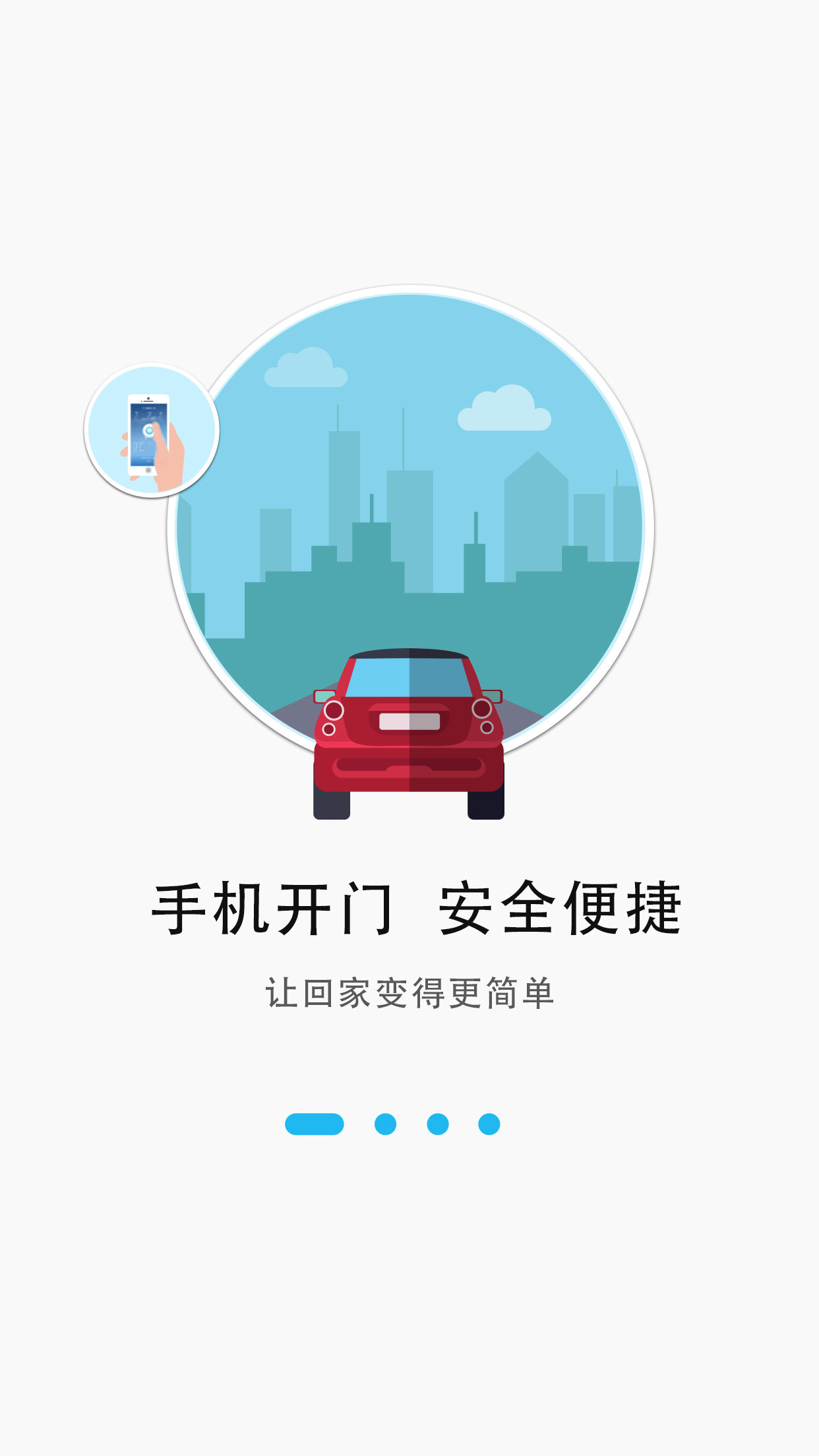Select the active first page indicator
819x1456 pixels.
coord(314,1124)
